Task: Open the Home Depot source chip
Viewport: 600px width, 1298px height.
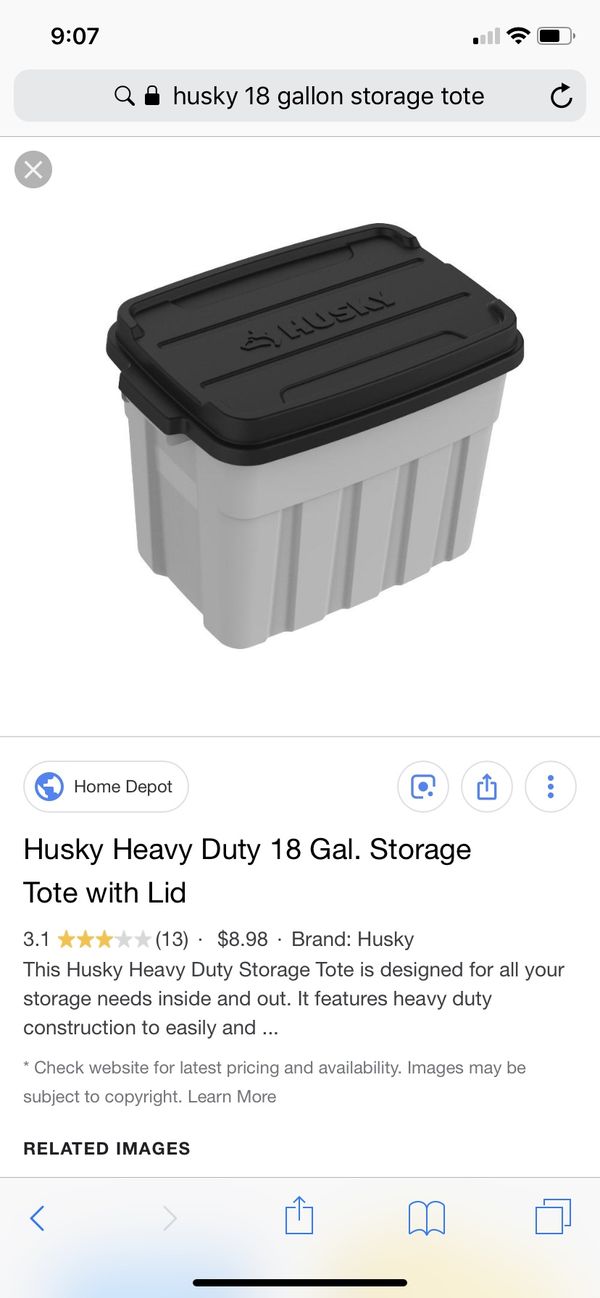Action: point(106,787)
